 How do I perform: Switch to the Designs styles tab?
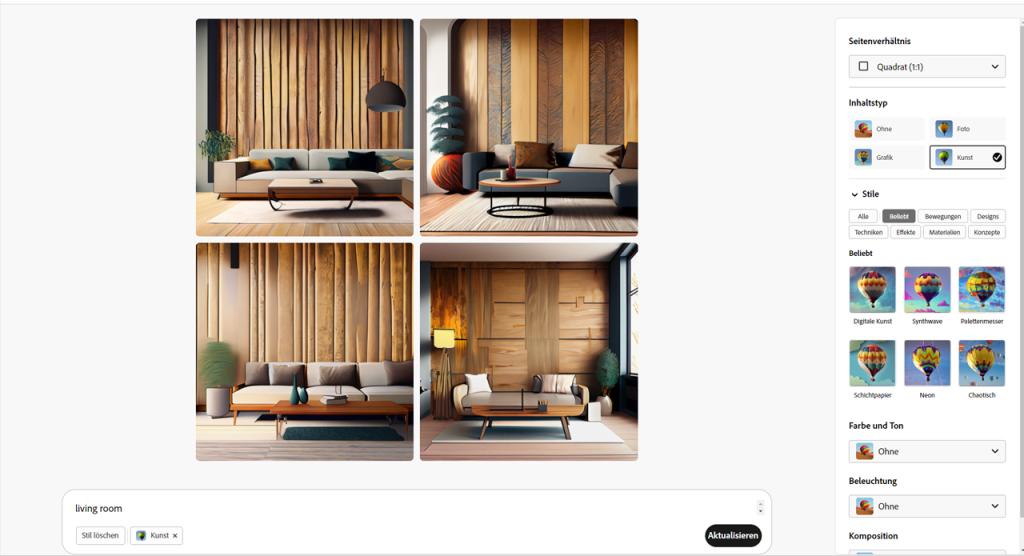coord(988,216)
